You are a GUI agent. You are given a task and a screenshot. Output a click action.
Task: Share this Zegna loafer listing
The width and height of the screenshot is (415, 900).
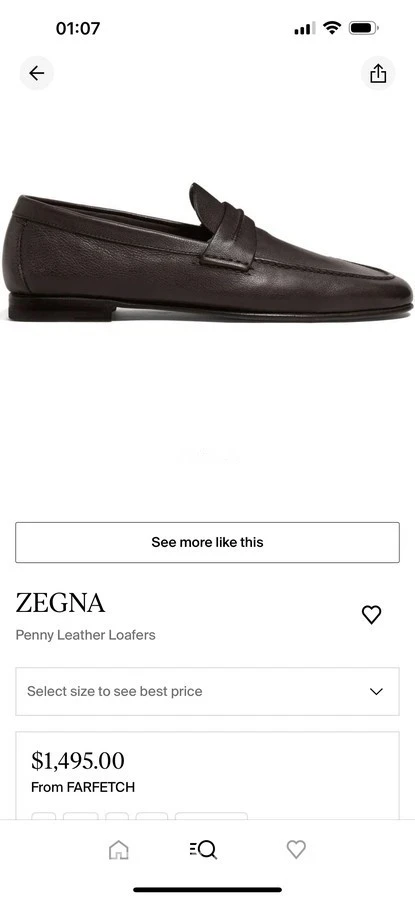(x=378, y=73)
